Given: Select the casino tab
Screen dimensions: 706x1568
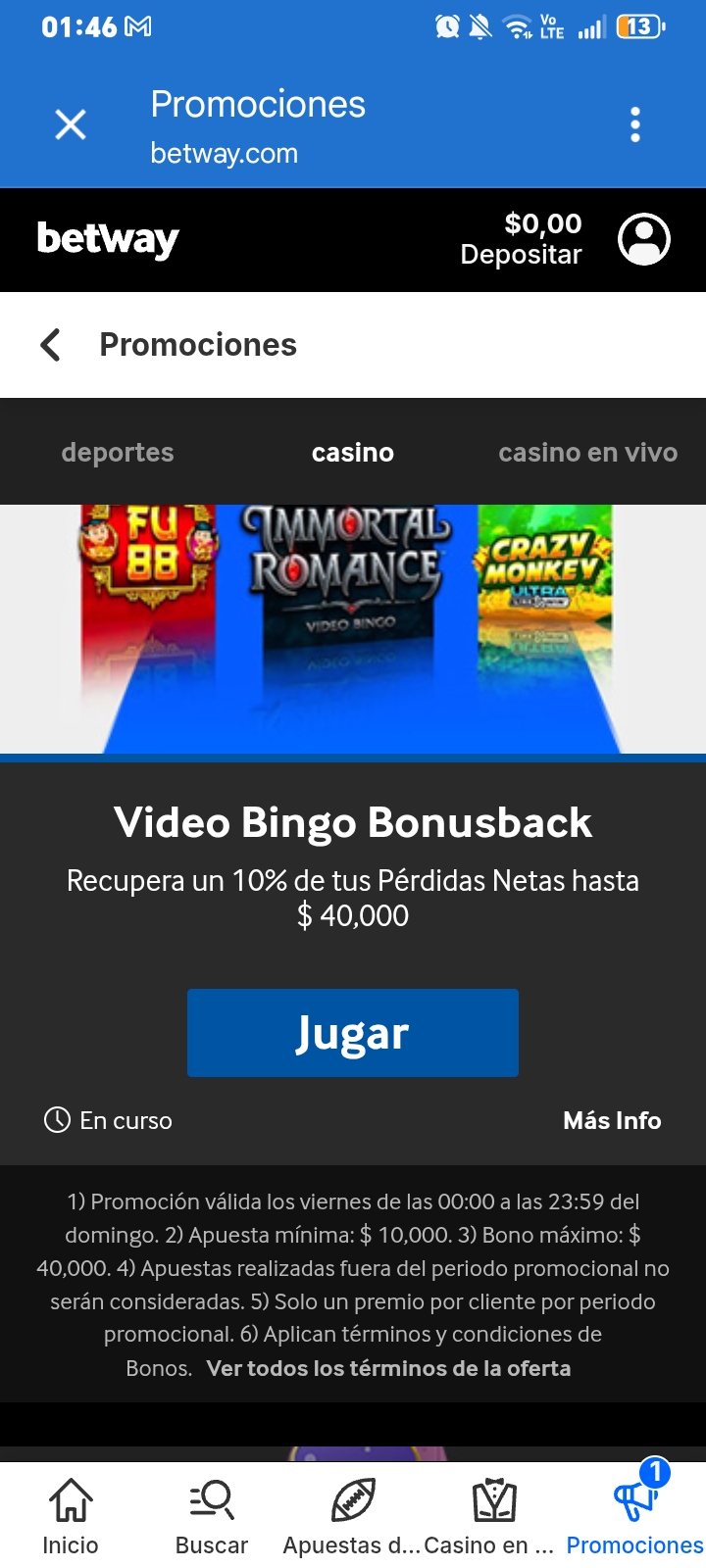Looking at the screenshot, I should tap(353, 452).
